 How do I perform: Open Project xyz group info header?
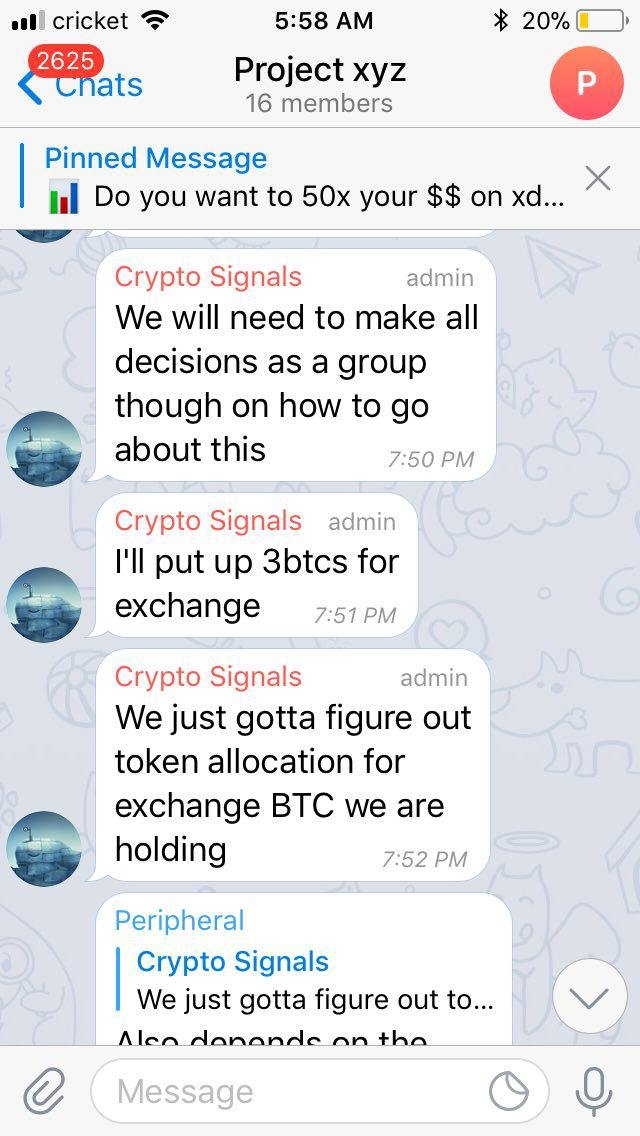[x=319, y=84]
